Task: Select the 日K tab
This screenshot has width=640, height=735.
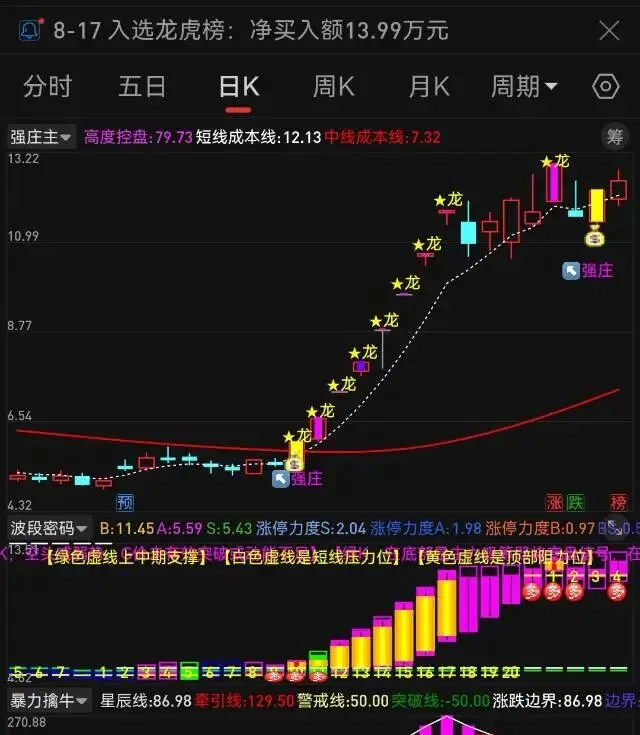Action: click(x=239, y=87)
